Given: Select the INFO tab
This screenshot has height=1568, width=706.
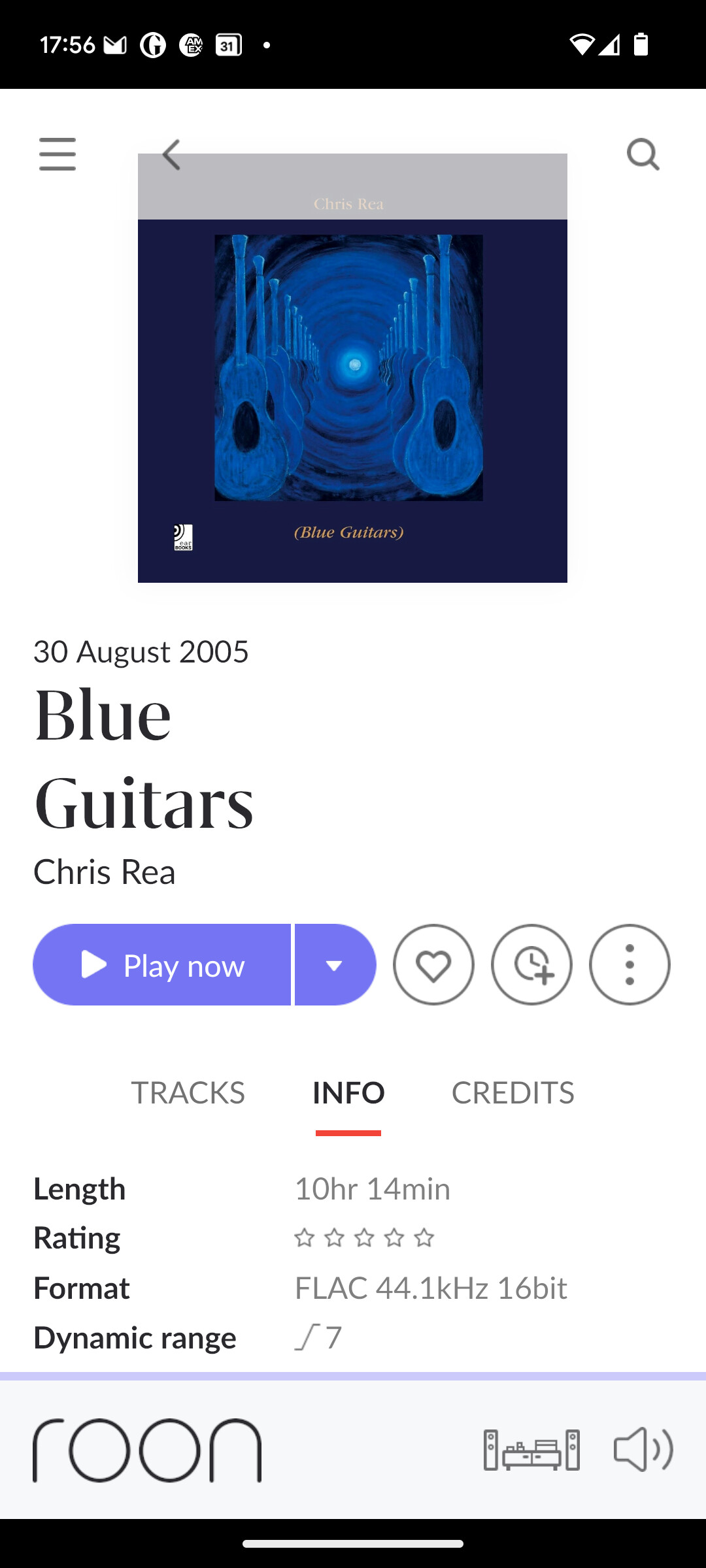Looking at the screenshot, I should click(x=348, y=1092).
